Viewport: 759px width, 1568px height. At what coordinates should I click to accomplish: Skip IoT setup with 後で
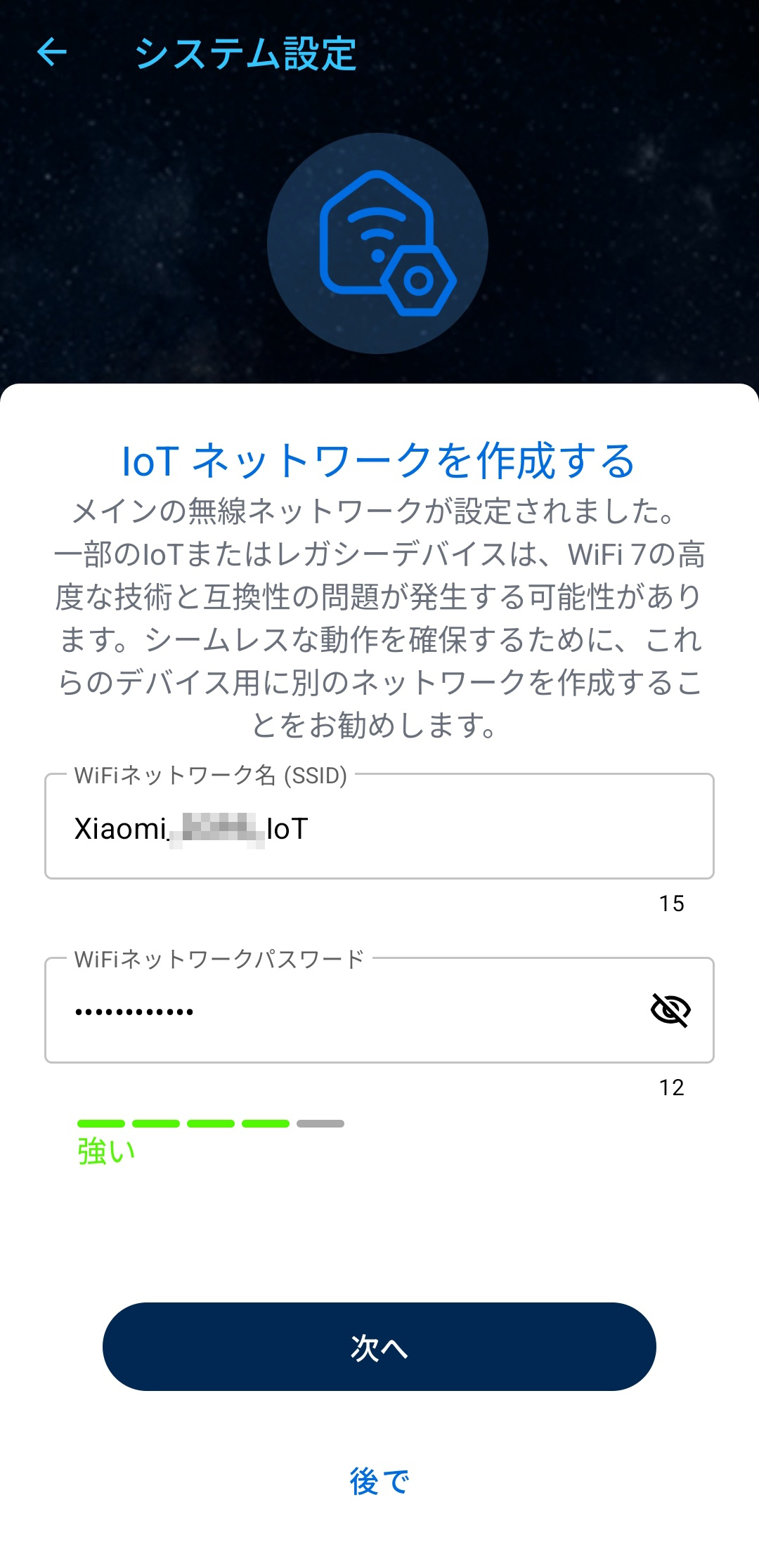coord(379,1481)
